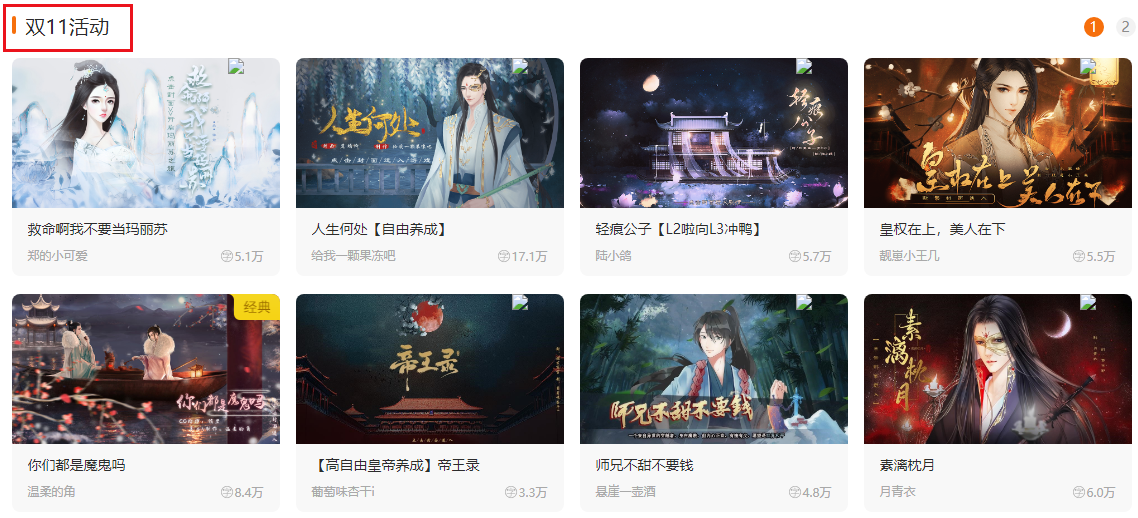This screenshot has height=518, width=1138.
Task: Open 皇权在上，美人在下 card
Action: pos(997,133)
